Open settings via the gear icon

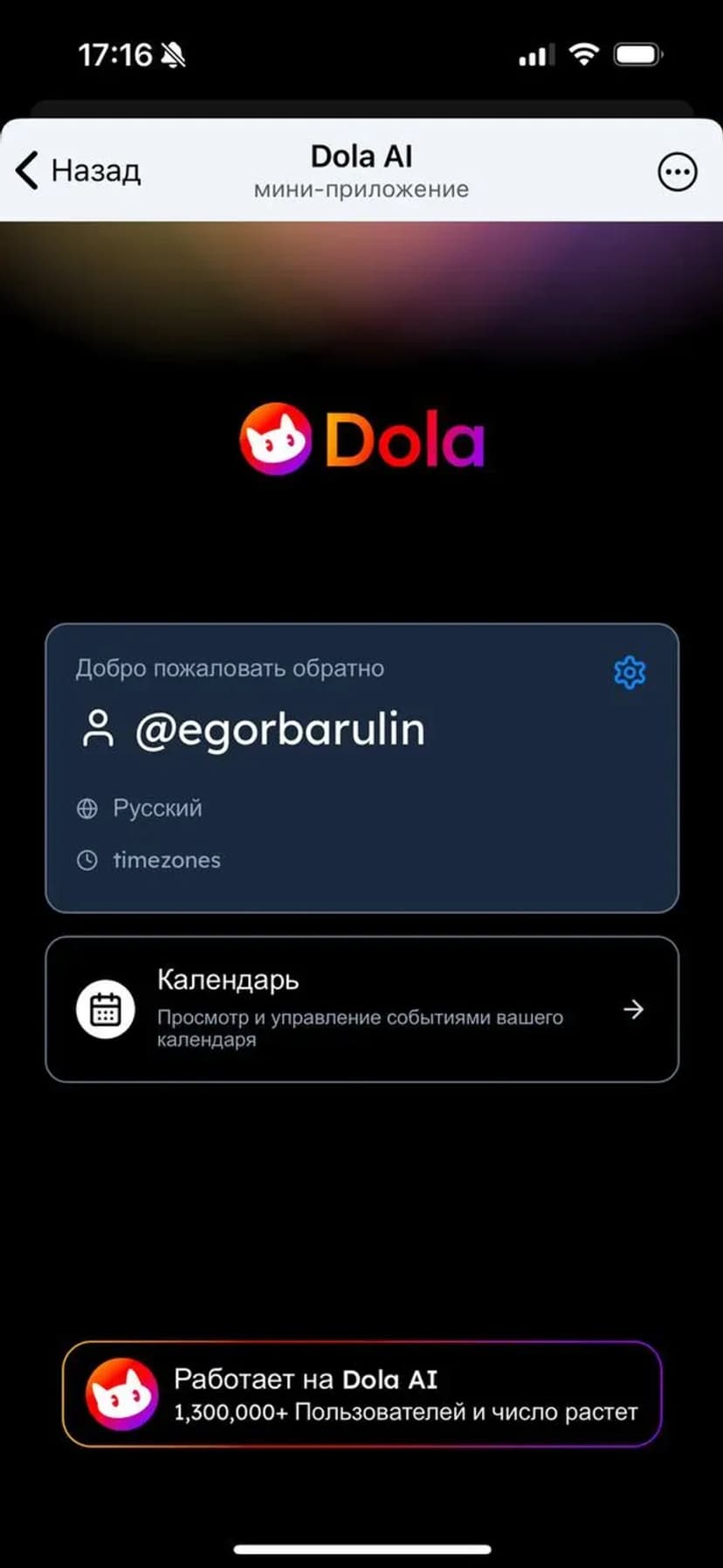[x=630, y=672]
